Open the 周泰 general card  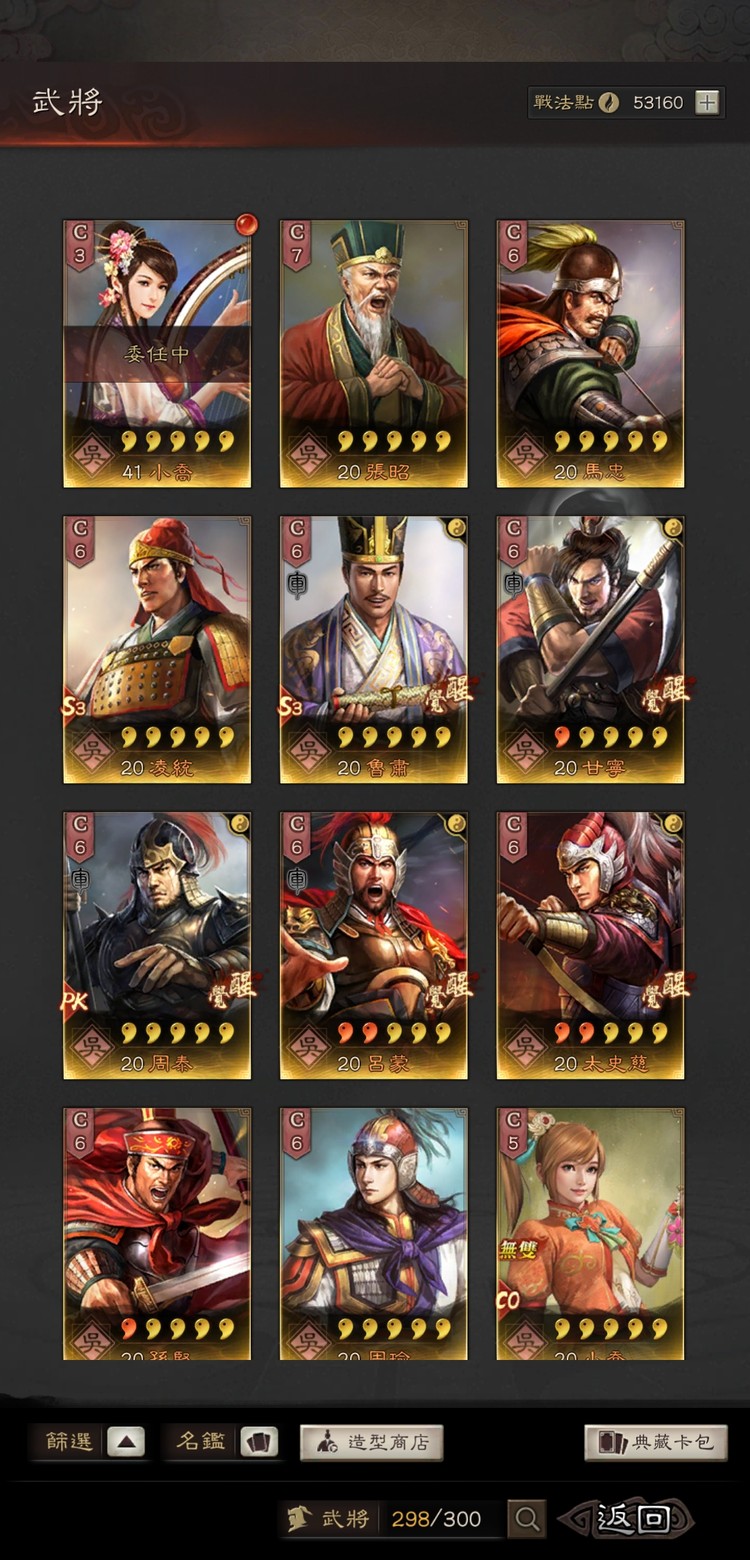click(x=157, y=945)
